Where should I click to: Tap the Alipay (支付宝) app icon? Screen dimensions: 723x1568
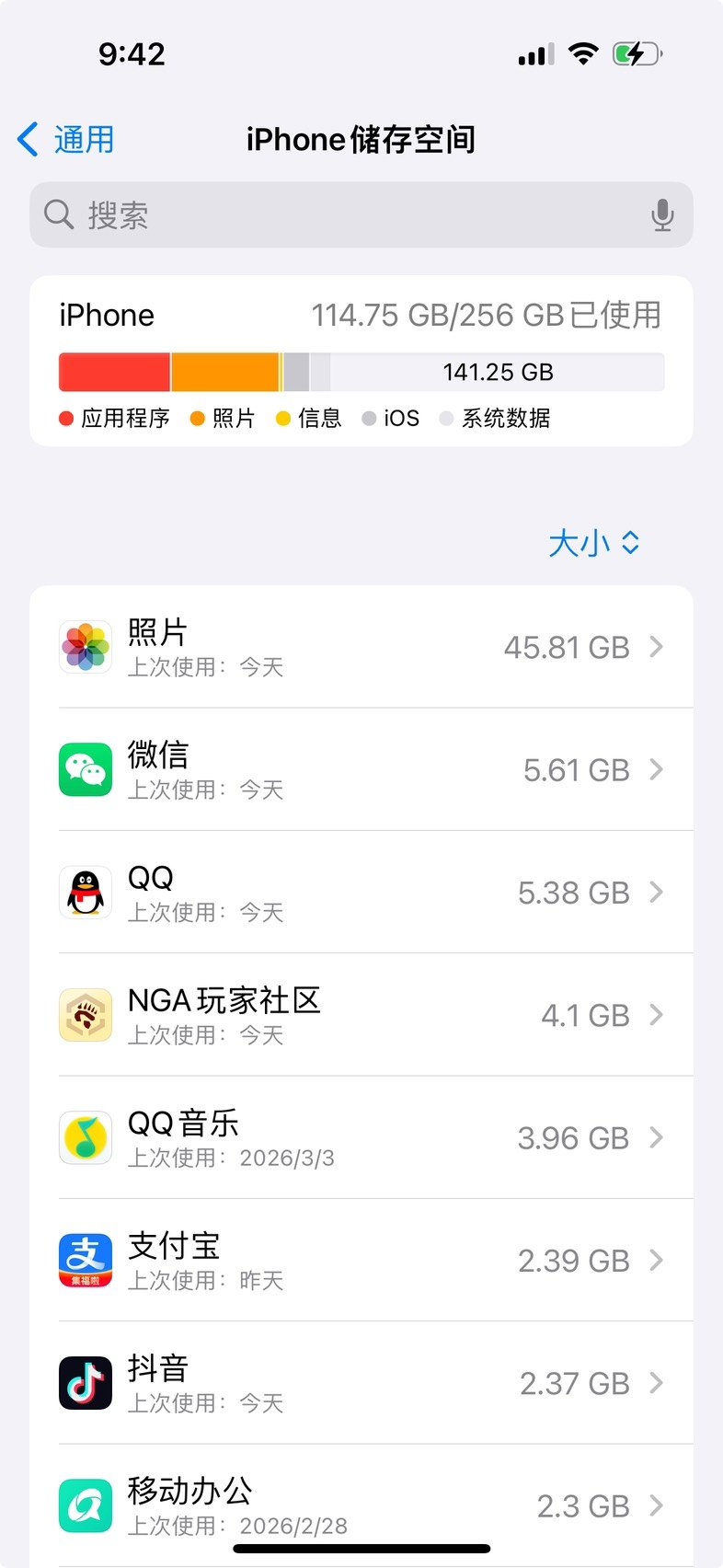tap(85, 1260)
